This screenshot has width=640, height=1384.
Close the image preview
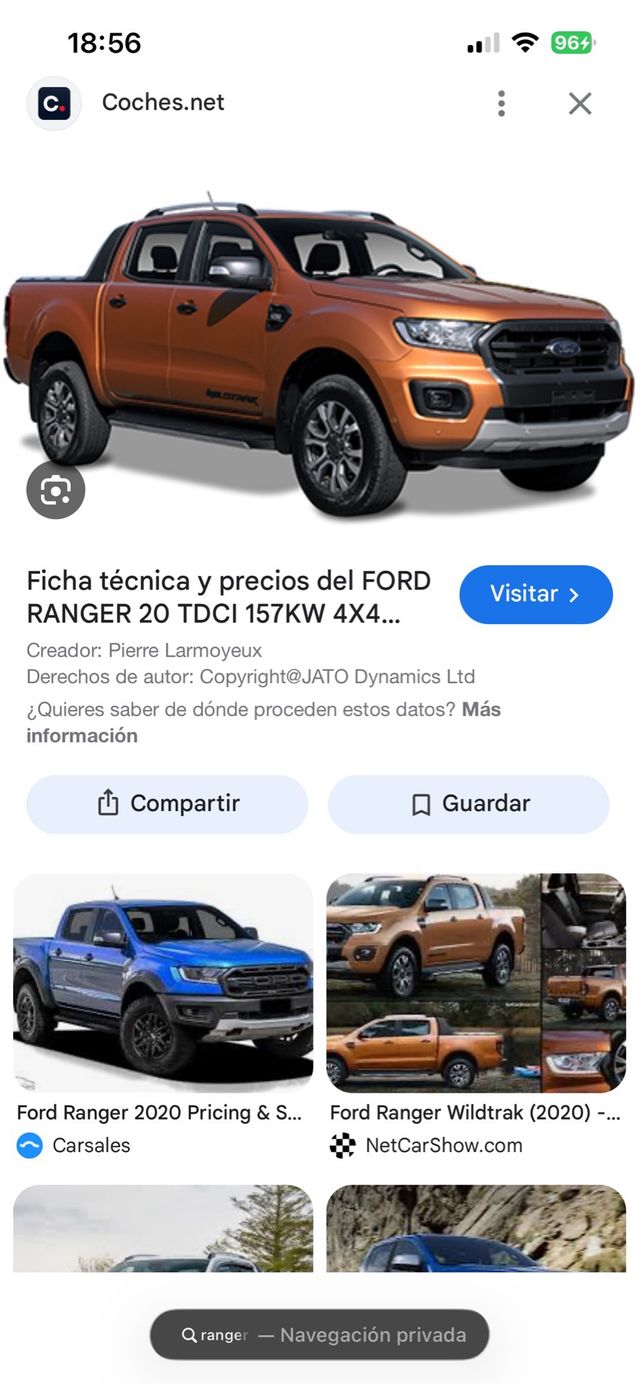tap(580, 103)
